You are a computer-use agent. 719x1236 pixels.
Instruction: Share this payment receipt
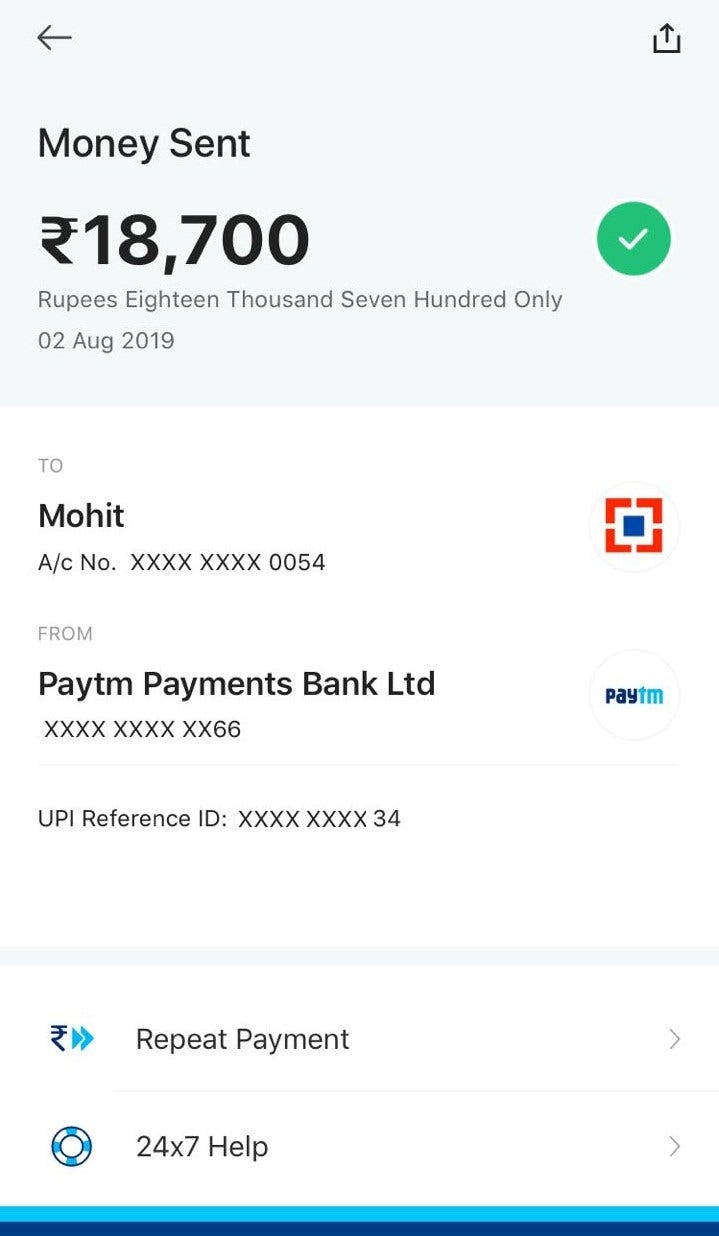666,38
